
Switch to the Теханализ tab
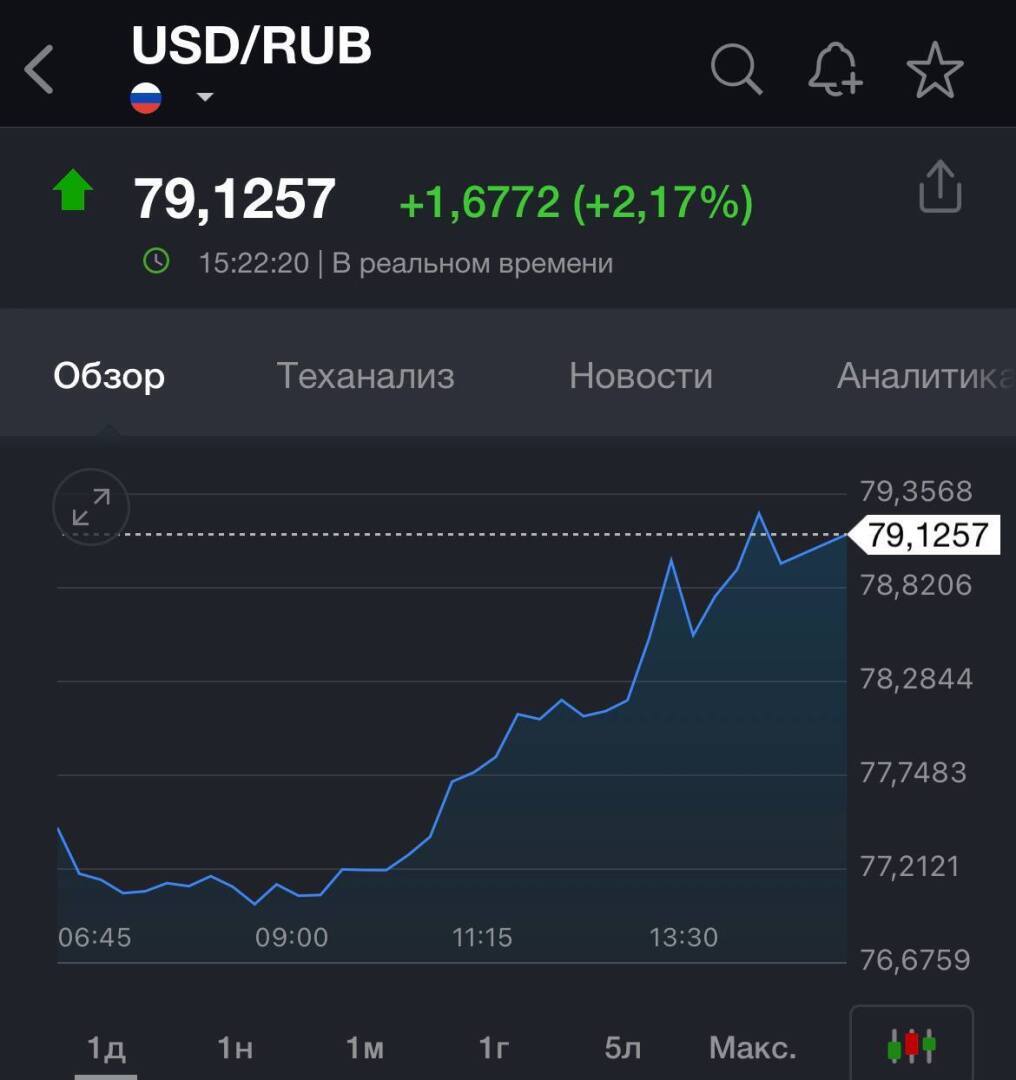click(365, 375)
